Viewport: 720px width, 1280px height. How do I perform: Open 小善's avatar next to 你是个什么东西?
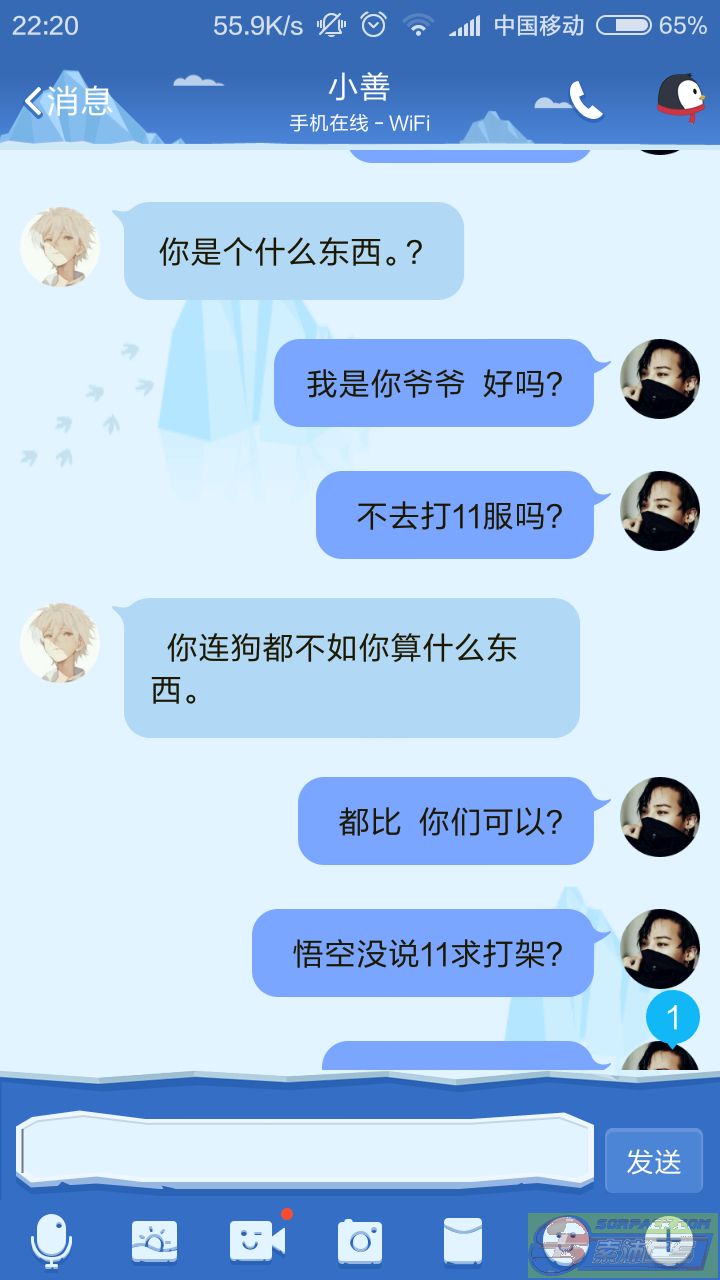(60, 247)
